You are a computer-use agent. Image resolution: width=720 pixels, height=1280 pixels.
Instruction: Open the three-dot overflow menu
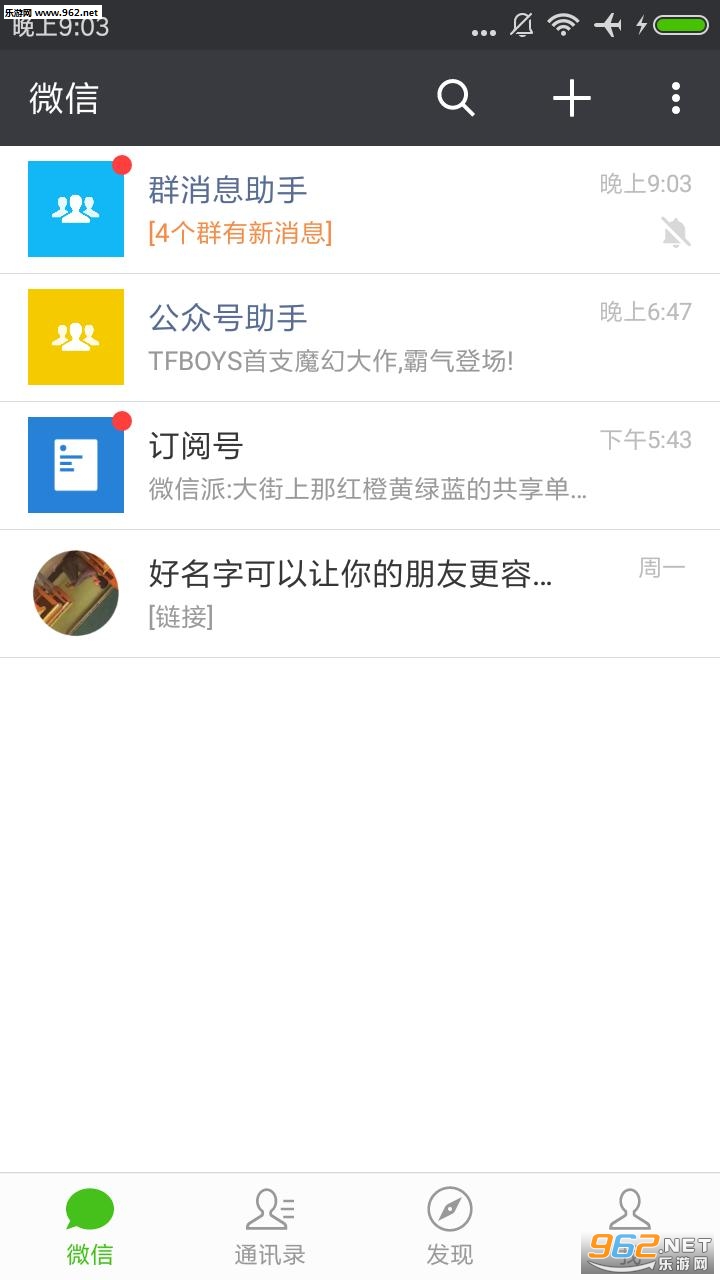tap(676, 98)
